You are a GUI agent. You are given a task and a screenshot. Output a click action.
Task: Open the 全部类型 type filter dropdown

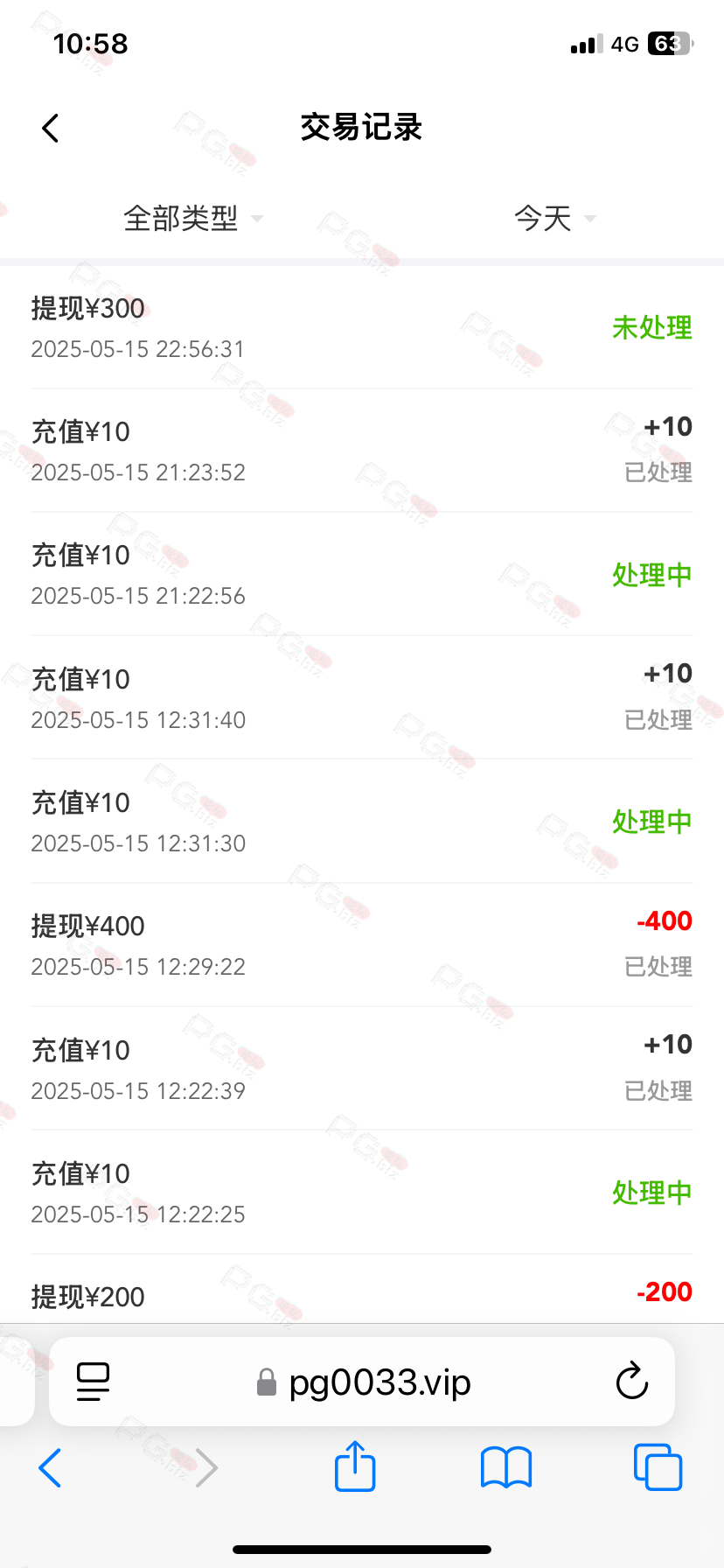(193, 218)
